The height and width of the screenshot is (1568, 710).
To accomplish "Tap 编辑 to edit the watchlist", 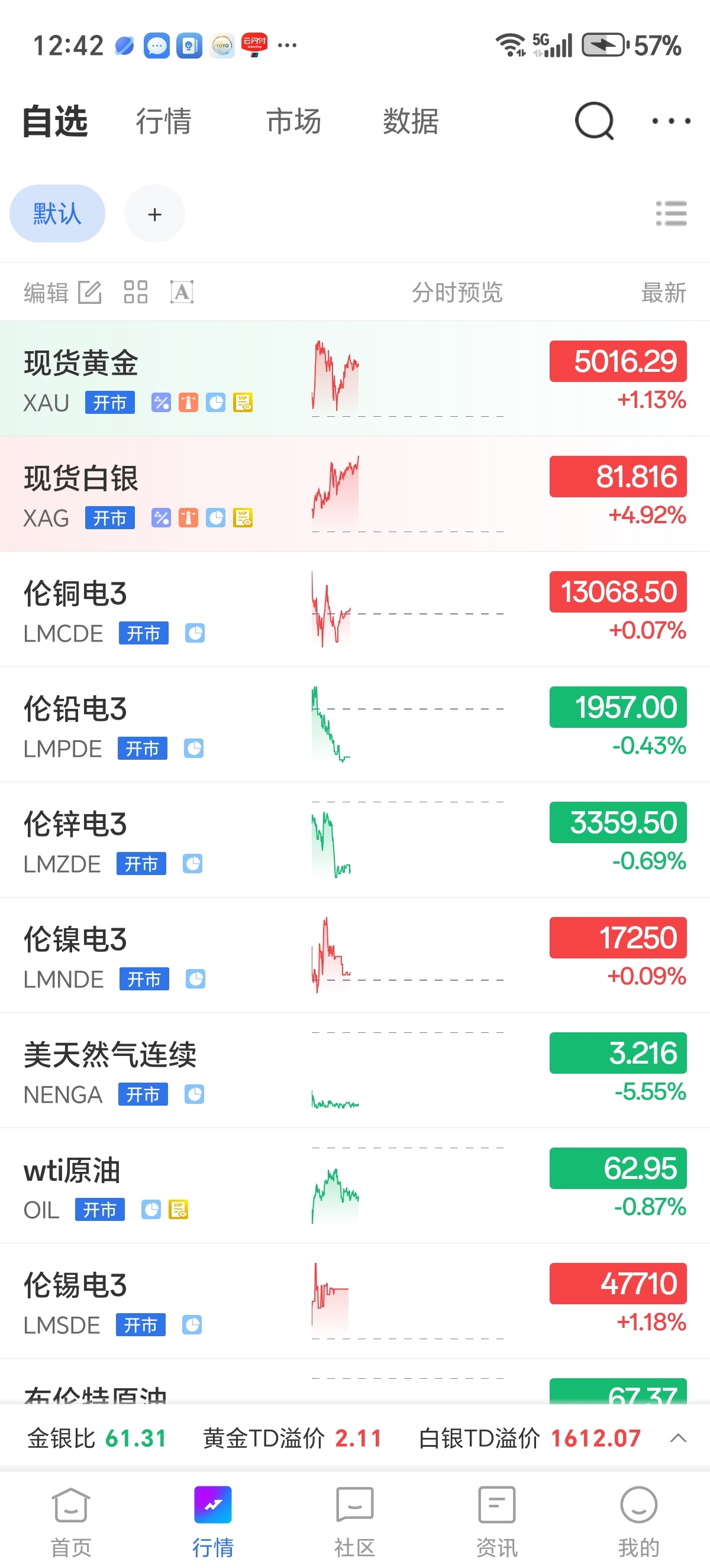I will (62, 292).
